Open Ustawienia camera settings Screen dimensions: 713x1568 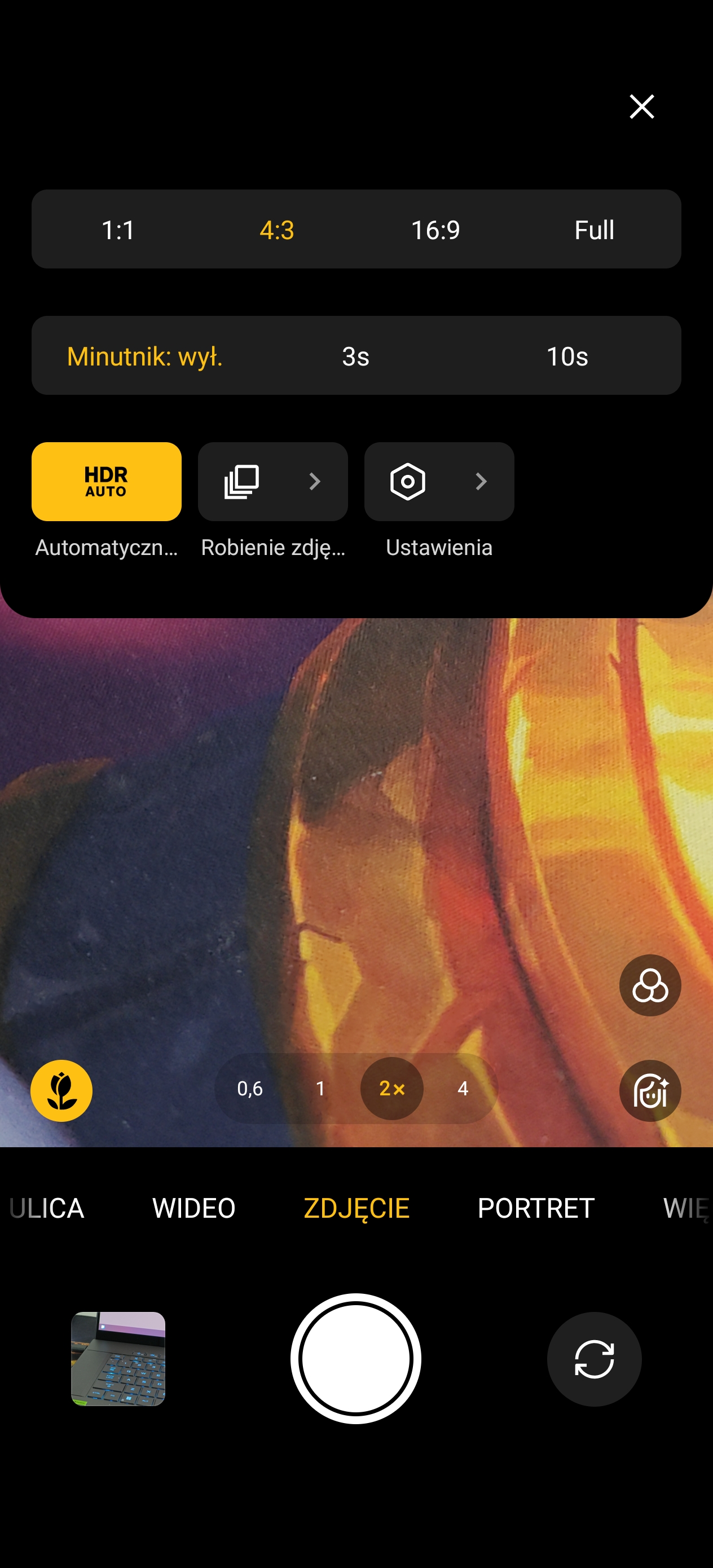pyautogui.click(x=439, y=482)
